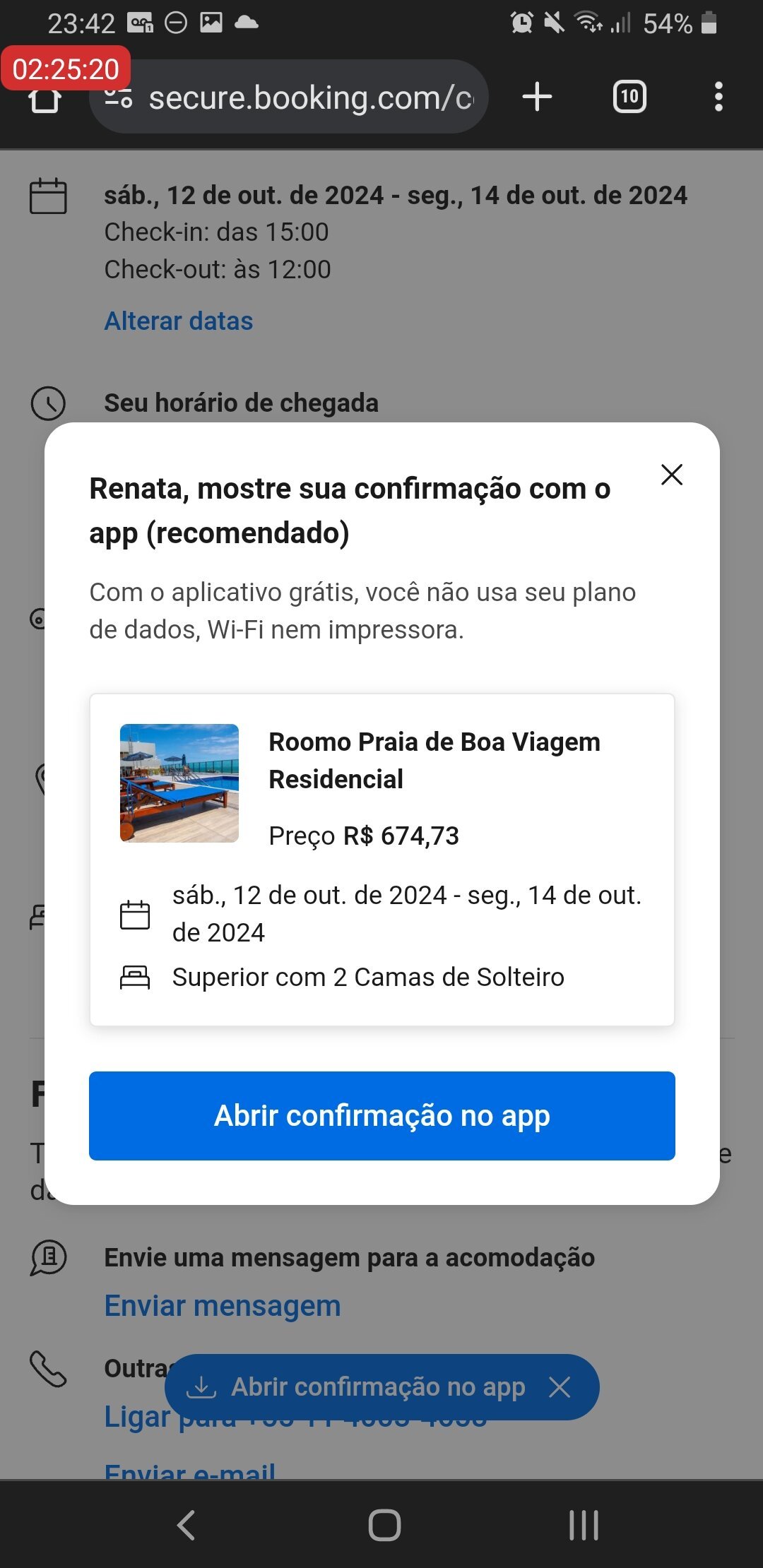Close the app confirmation dialog

click(671, 475)
